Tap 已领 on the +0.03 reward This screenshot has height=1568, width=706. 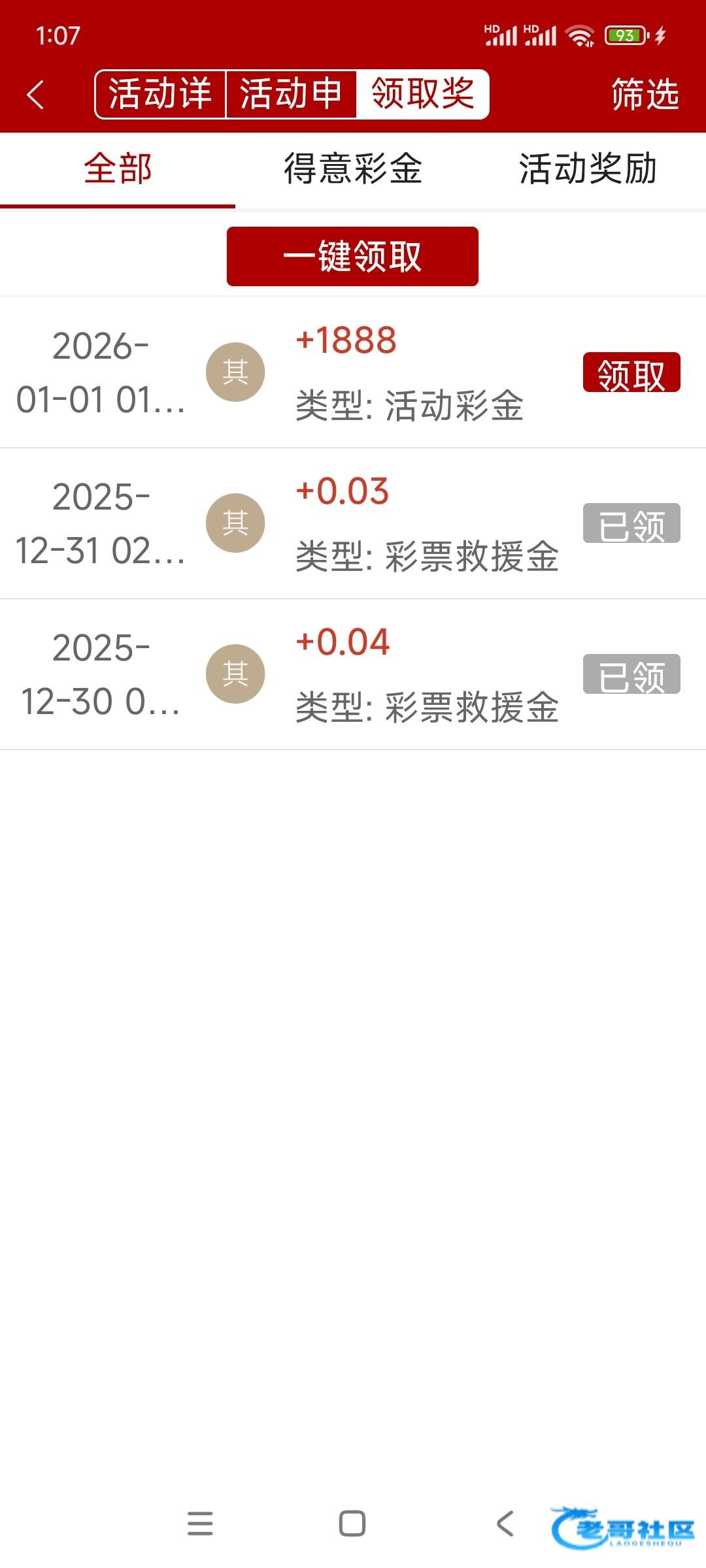point(631,523)
